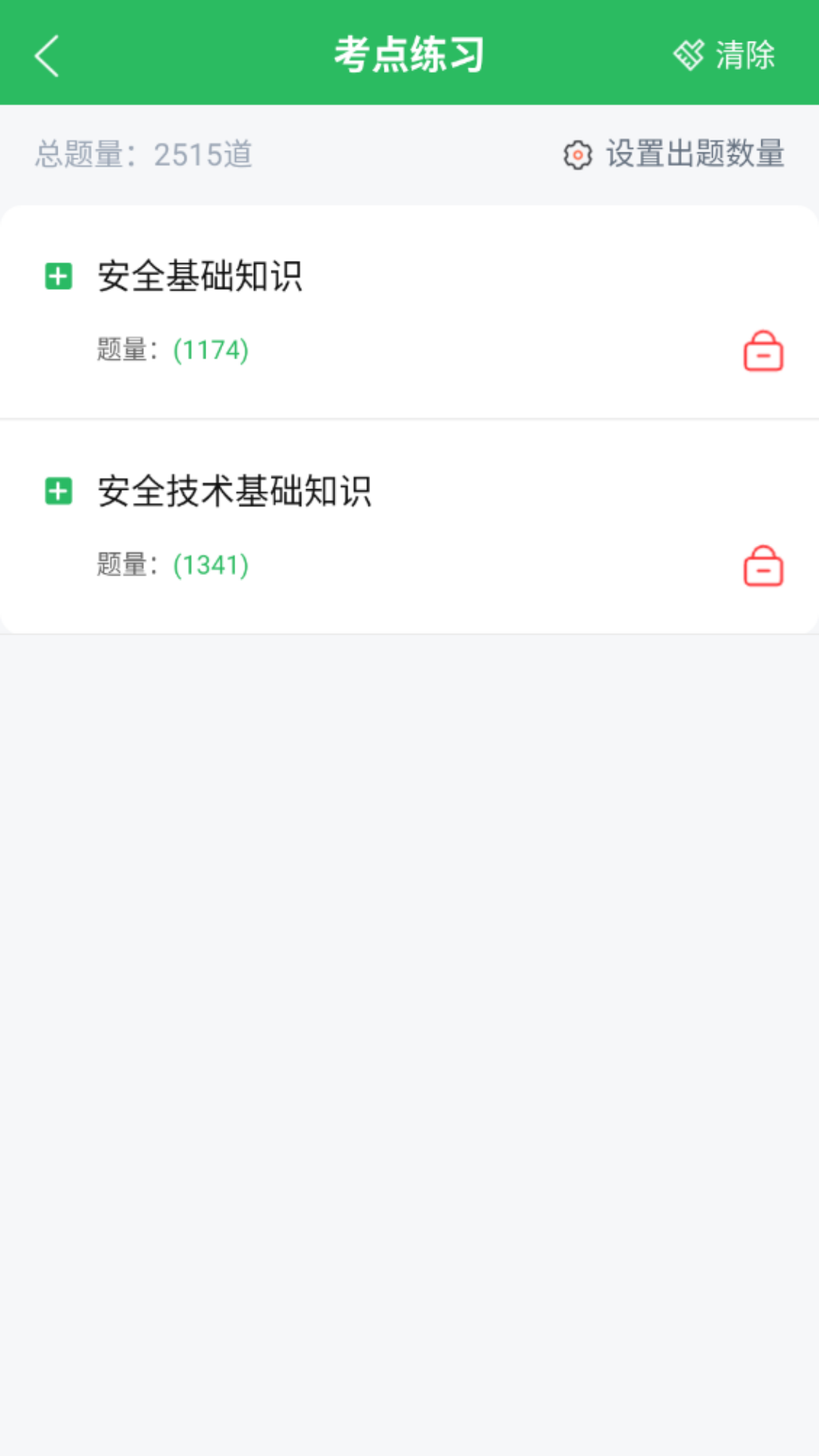Tap the green plus icon on 安全基础知识

(58, 278)
